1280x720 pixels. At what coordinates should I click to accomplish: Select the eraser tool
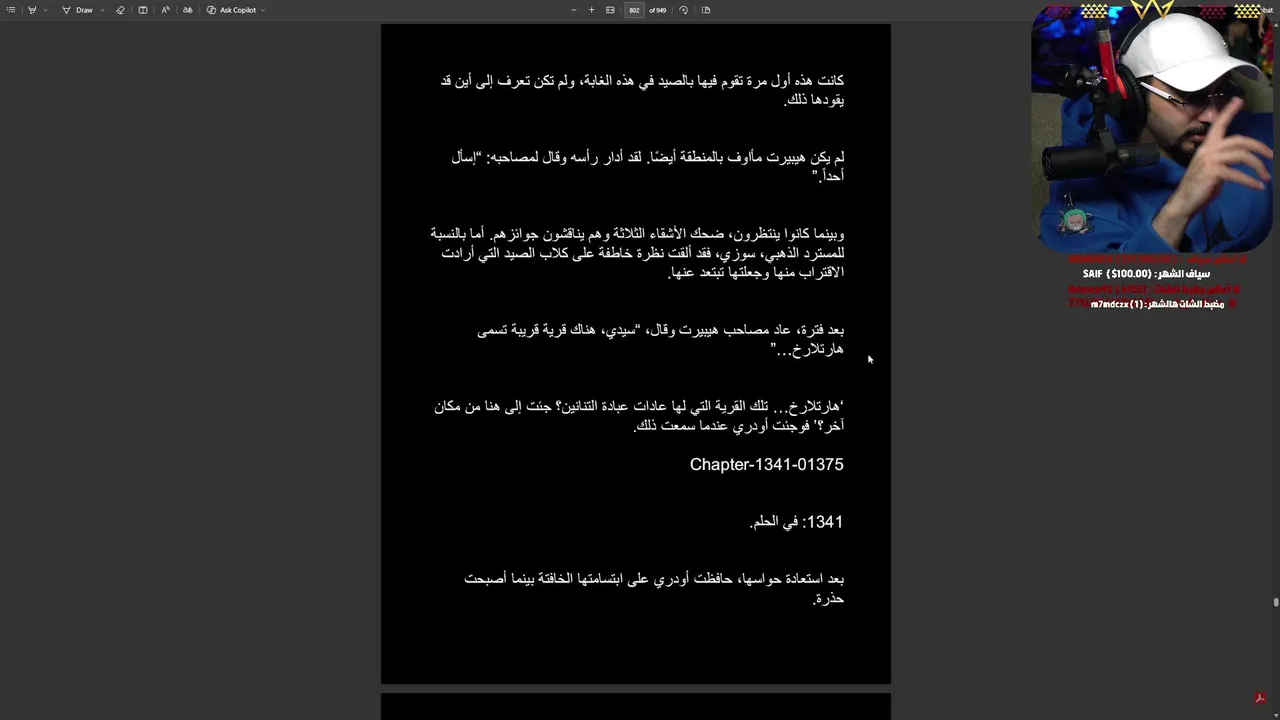[x=120, y=10]
